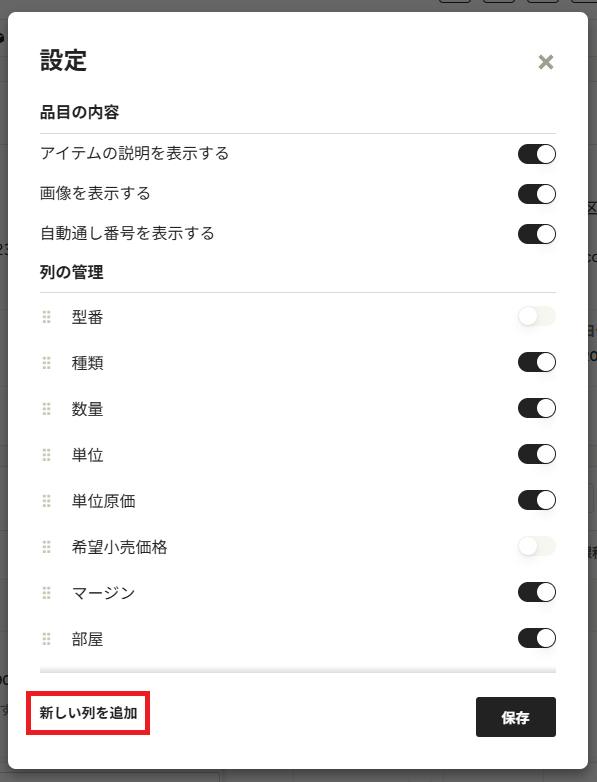The width and height of the screenshot is (597, 782).
Task: Enable the 希望小売価格 column
Action: tap(537, 546)
